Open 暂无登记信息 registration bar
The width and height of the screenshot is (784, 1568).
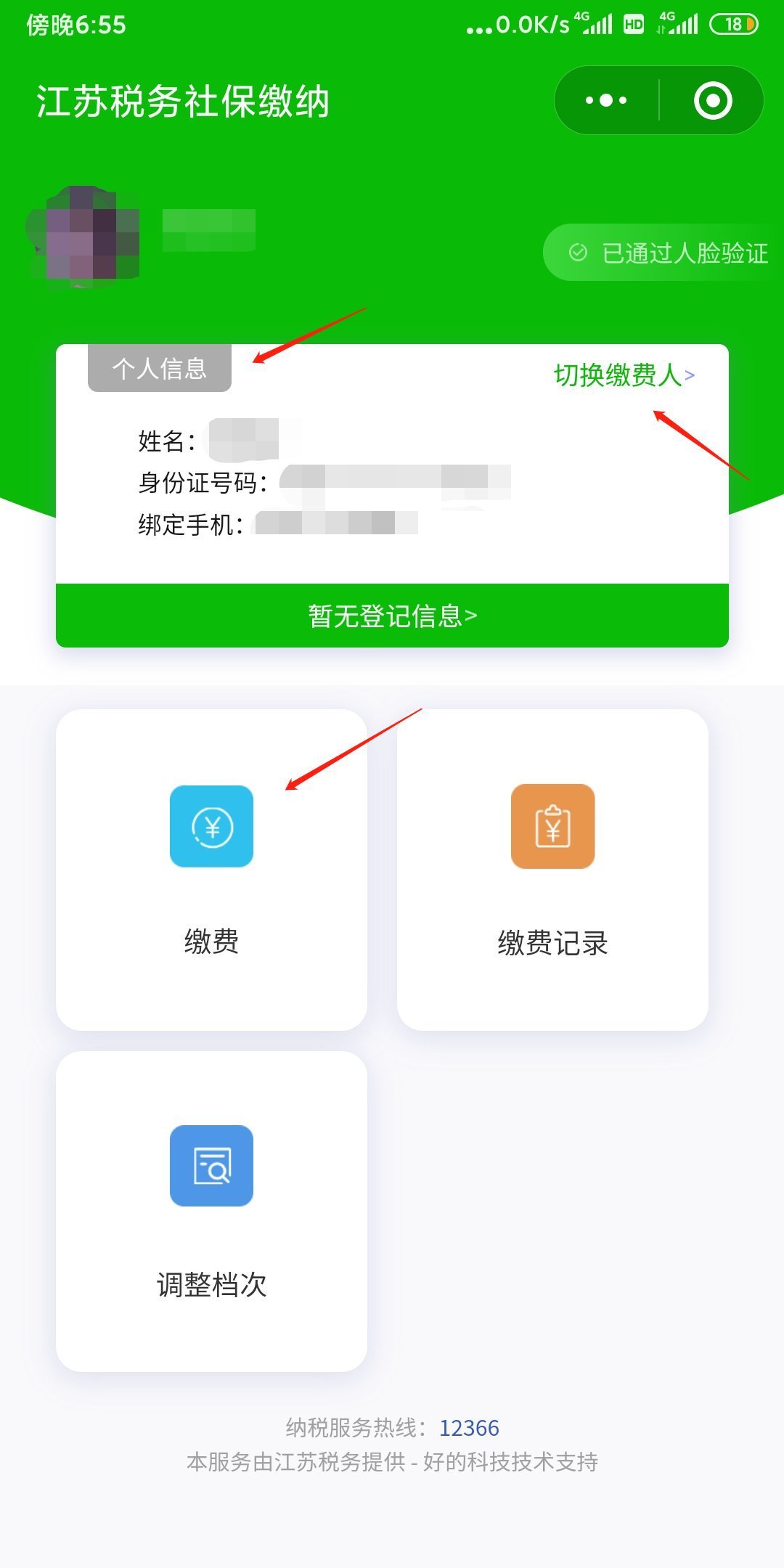pyautogui.click(x=392, y=616)
